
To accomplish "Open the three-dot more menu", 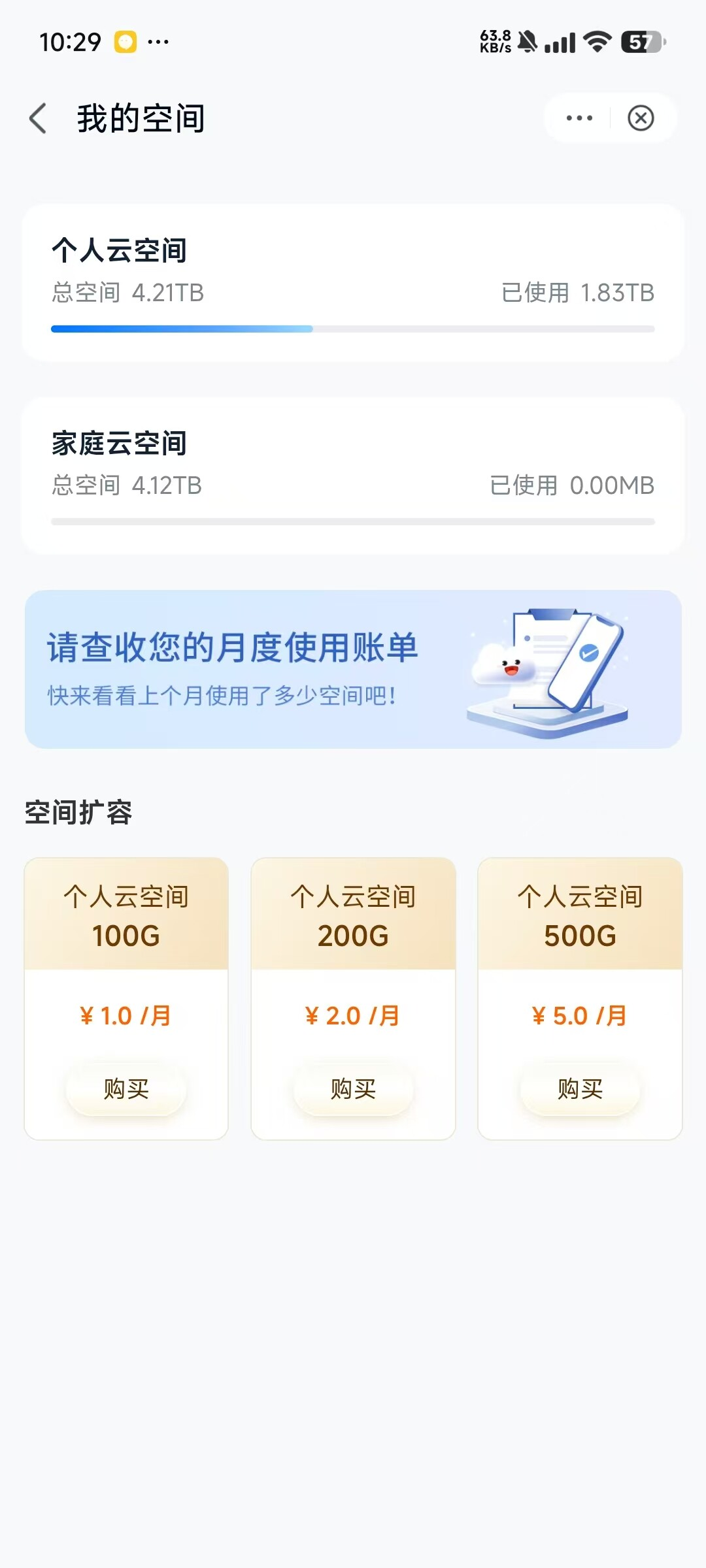I will coord(579,118).
